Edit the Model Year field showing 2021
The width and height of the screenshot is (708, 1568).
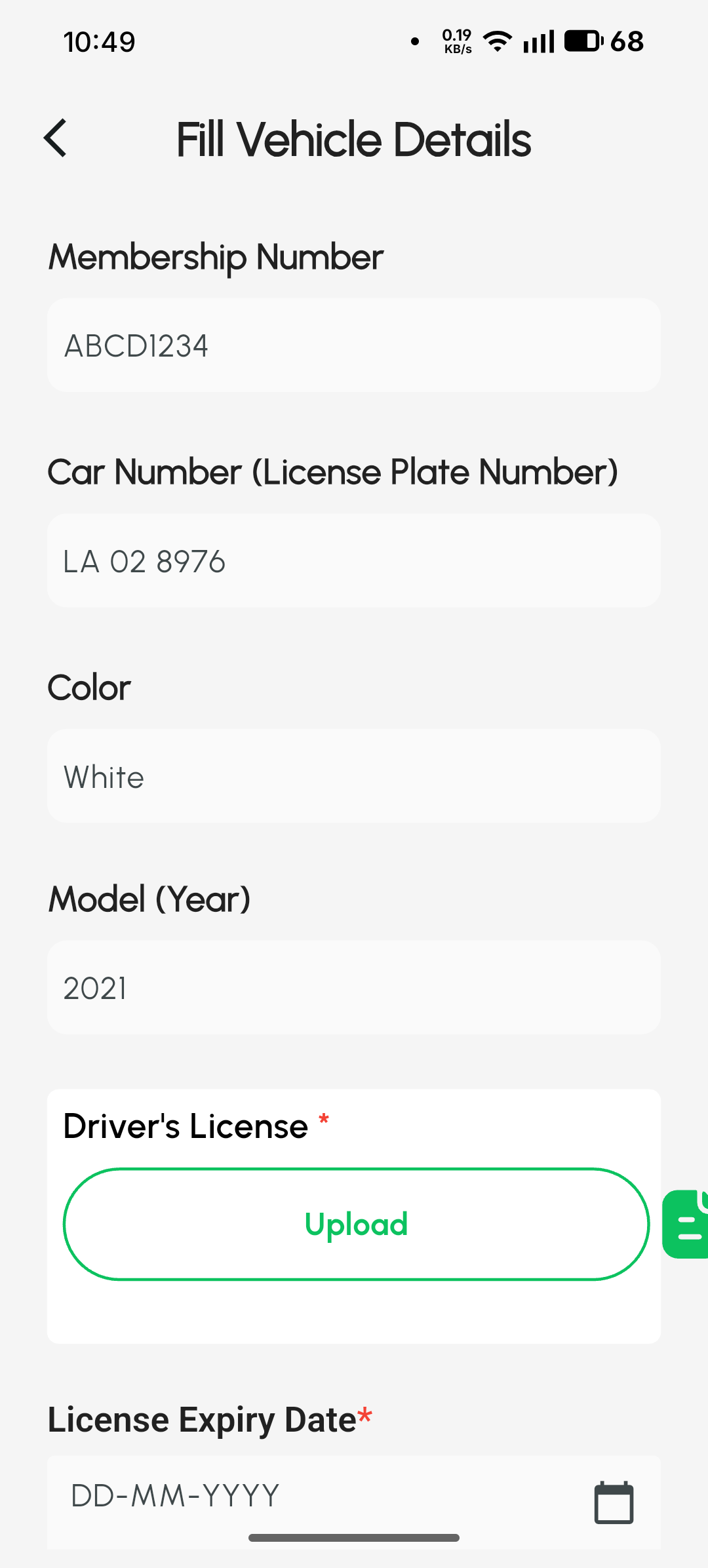click(354, 987)
